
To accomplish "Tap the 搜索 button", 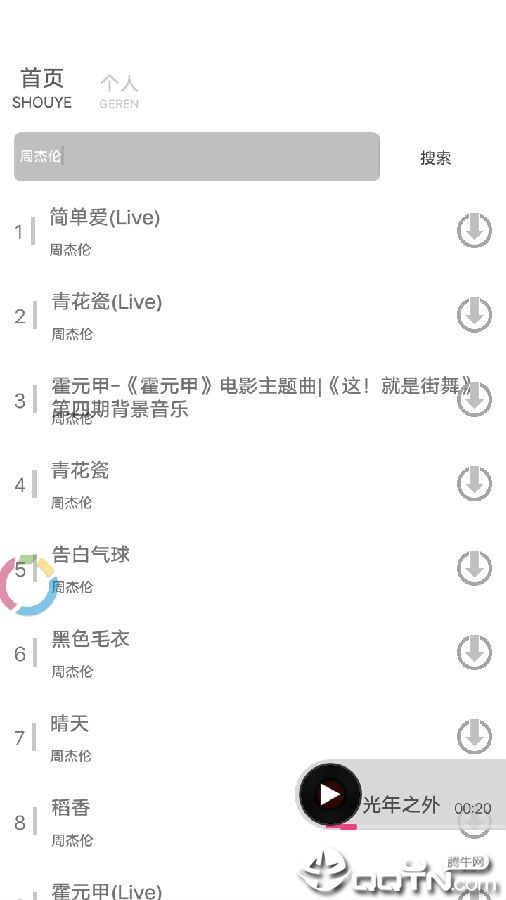I will [x=435, y=158].
